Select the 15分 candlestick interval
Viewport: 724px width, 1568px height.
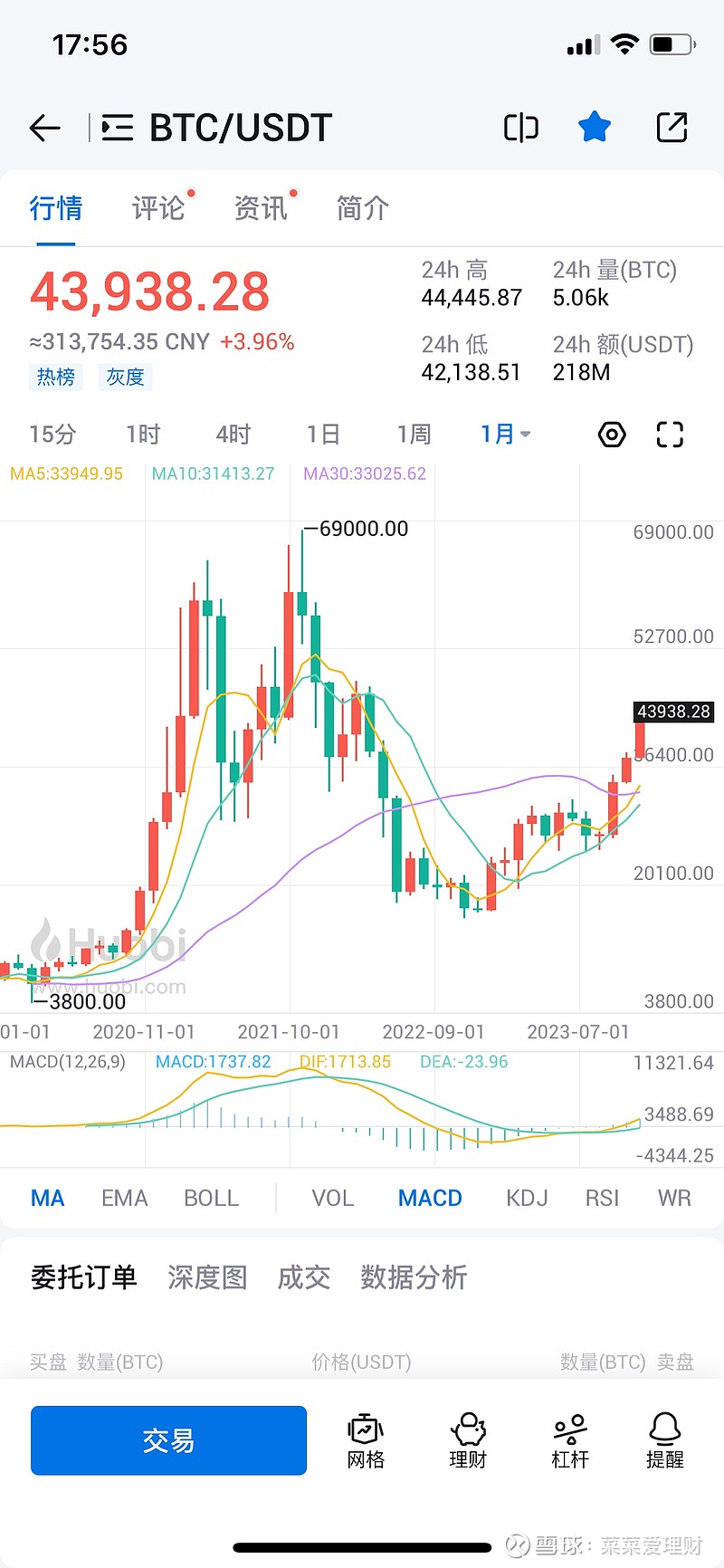52,435
